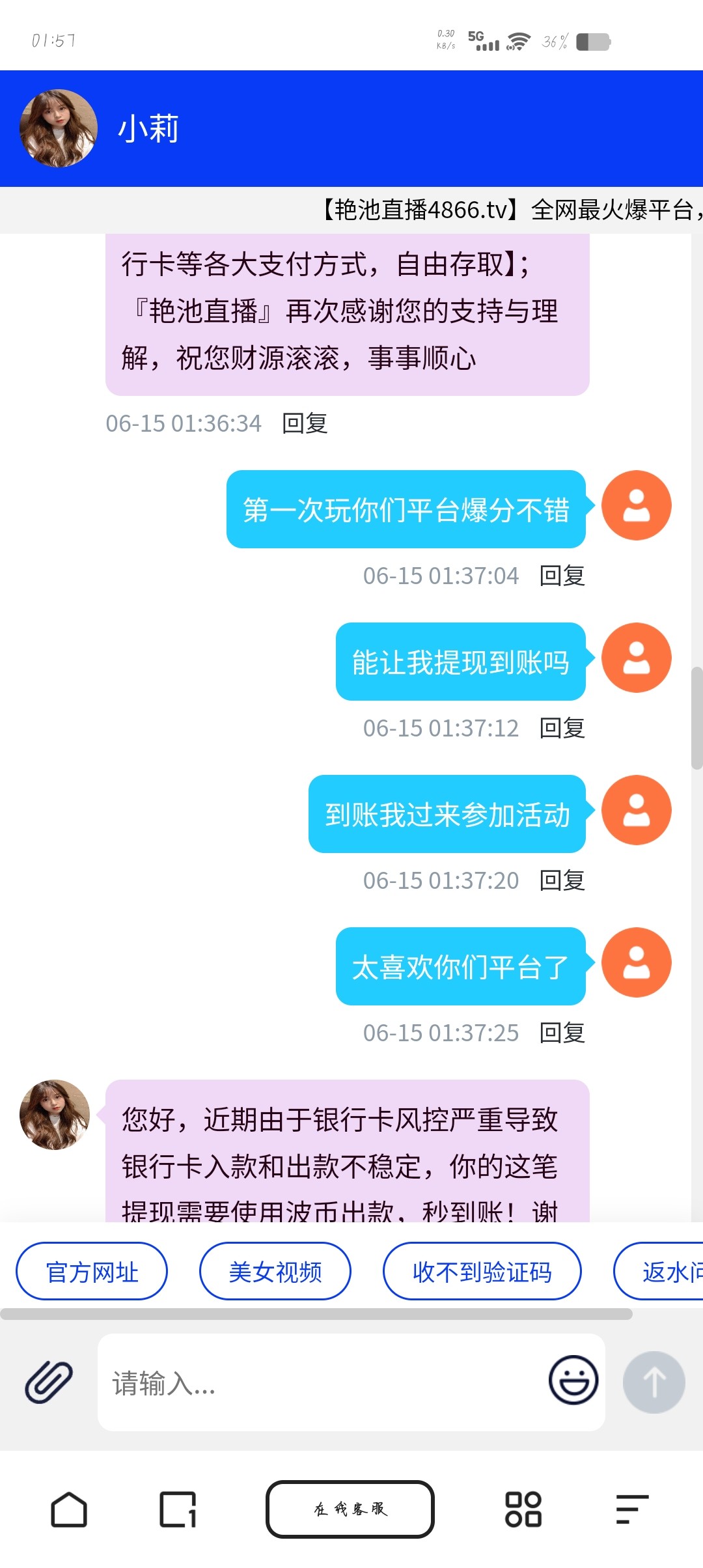Open the browser tabs switcher
The image size is (703, 1568).
pos(178,1509)
